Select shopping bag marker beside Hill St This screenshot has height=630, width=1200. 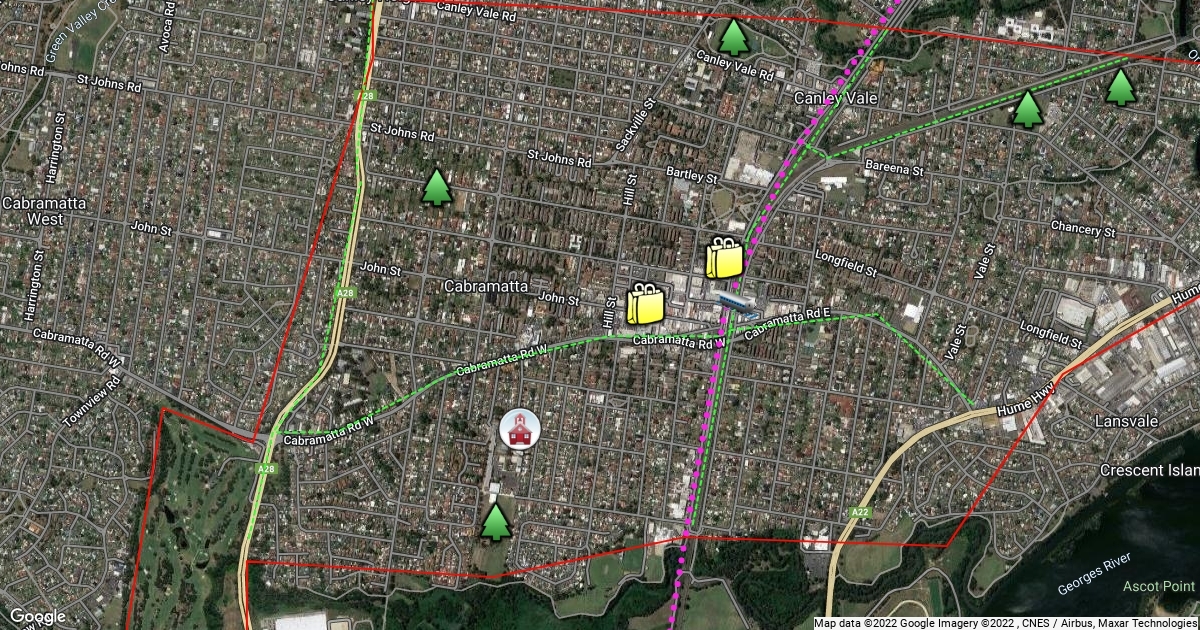click(646, 304)
